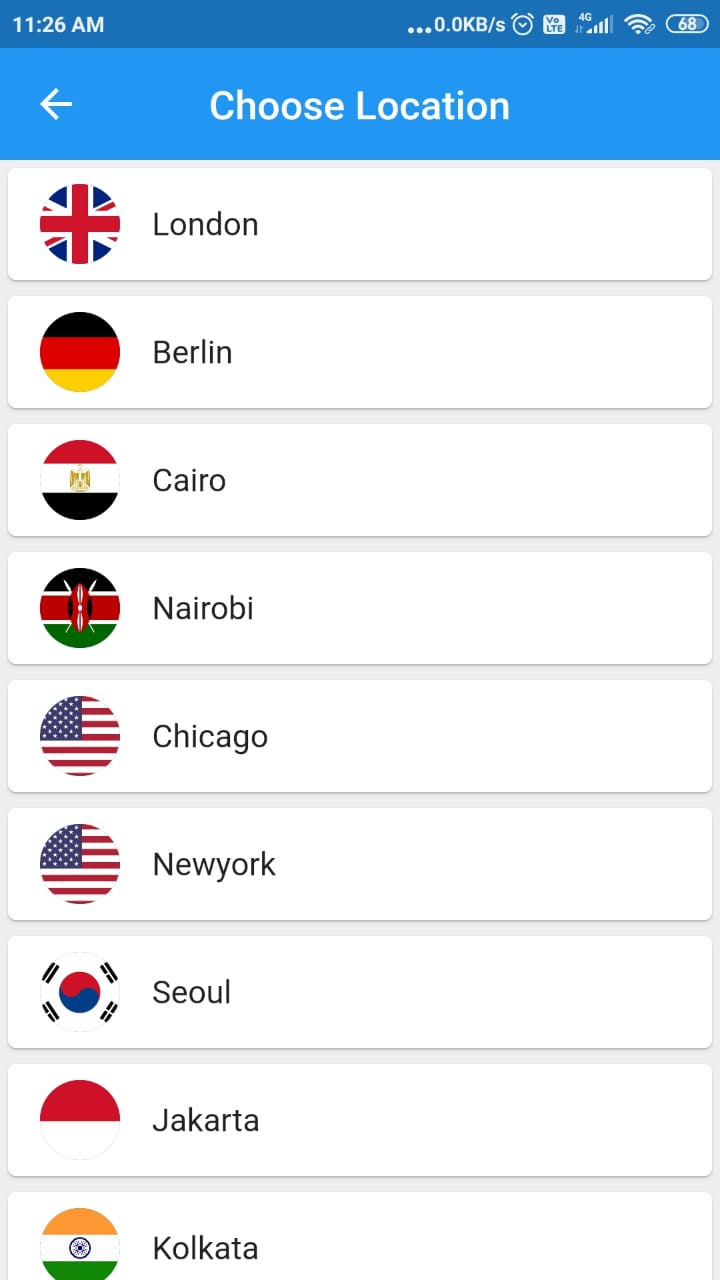Tap the back arrow in the header
Screen dimensions: 720x1280
click(x=56, y=104)
